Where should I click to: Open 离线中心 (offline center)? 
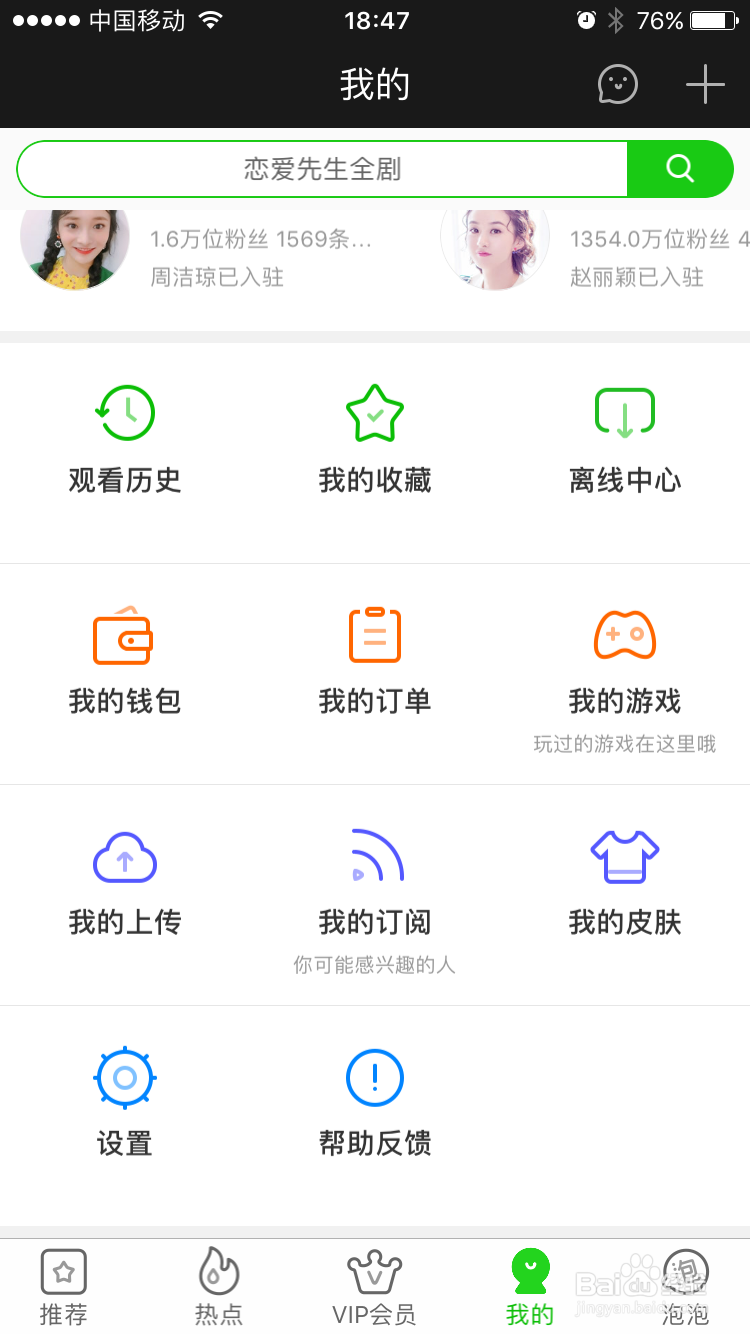coord(625,440)
